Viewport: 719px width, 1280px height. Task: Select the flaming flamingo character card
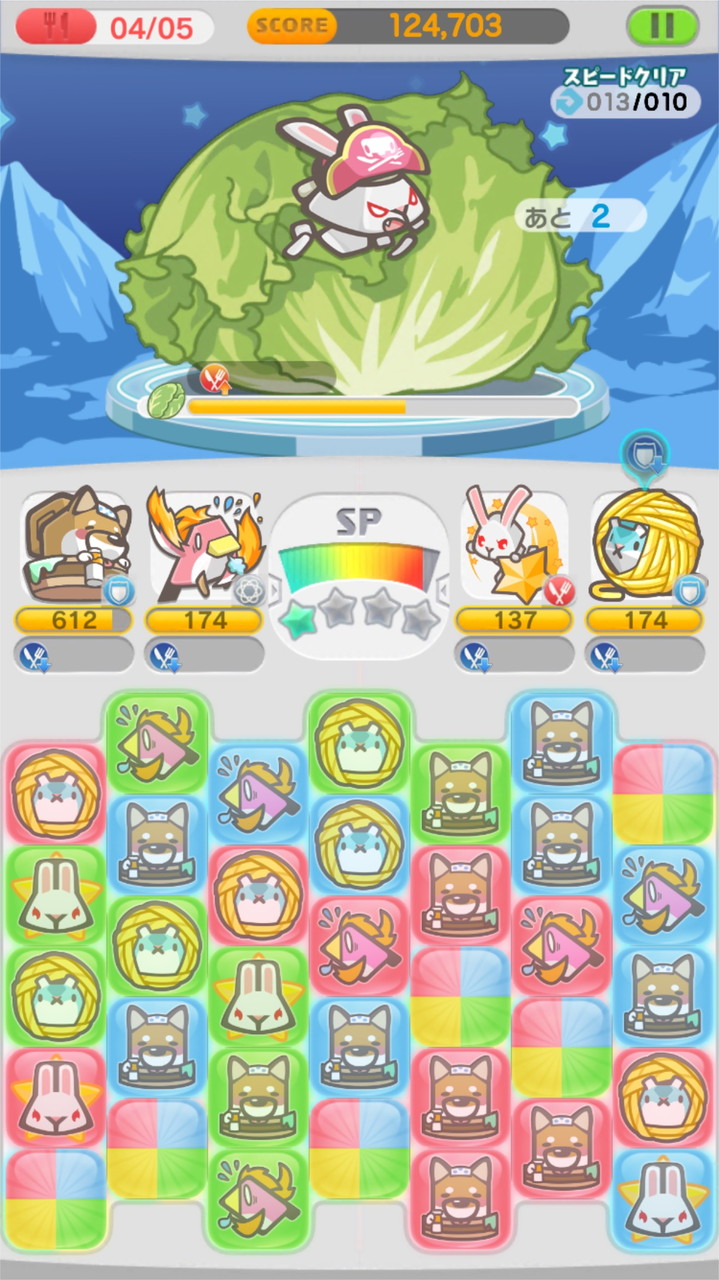point(204,545)
